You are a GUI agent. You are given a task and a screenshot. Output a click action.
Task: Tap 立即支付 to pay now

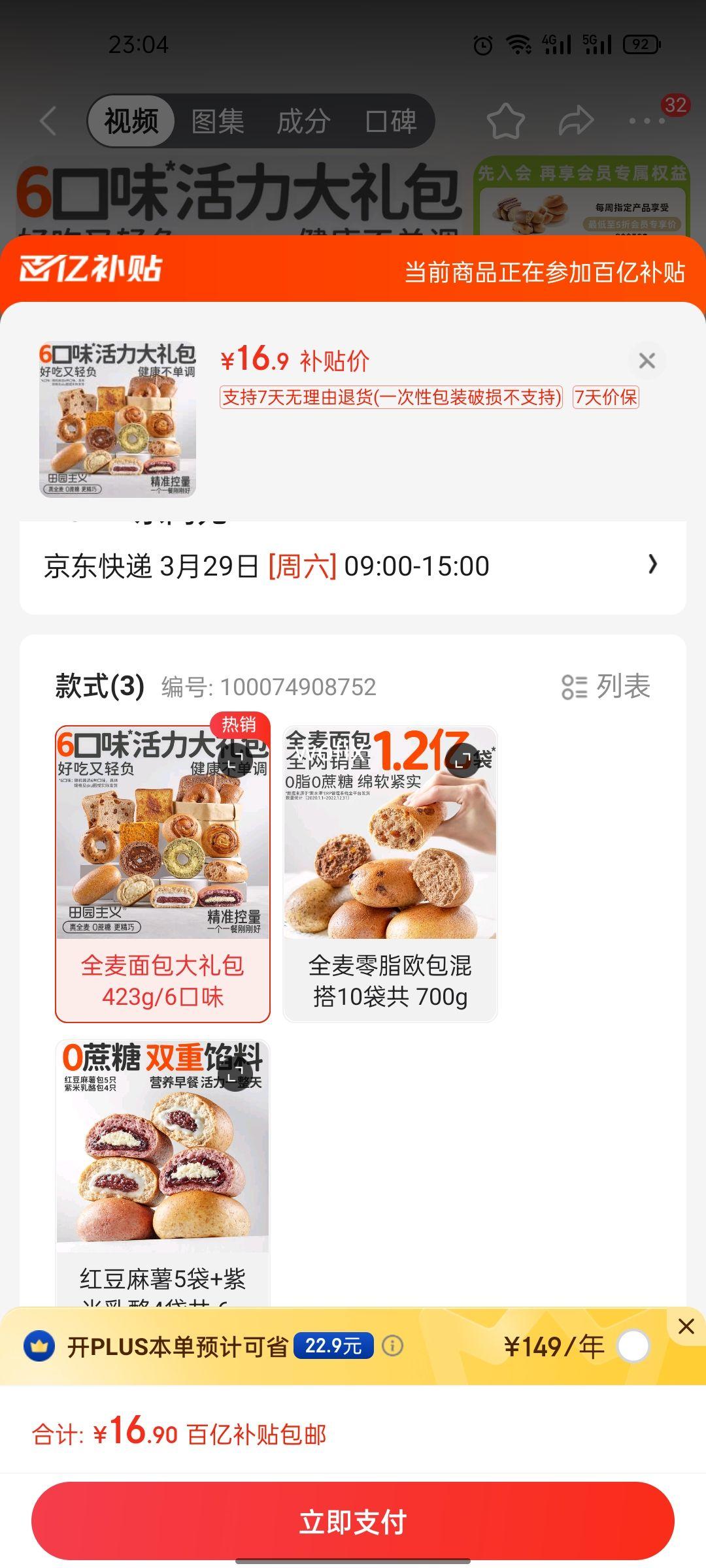pos(353,1521)
